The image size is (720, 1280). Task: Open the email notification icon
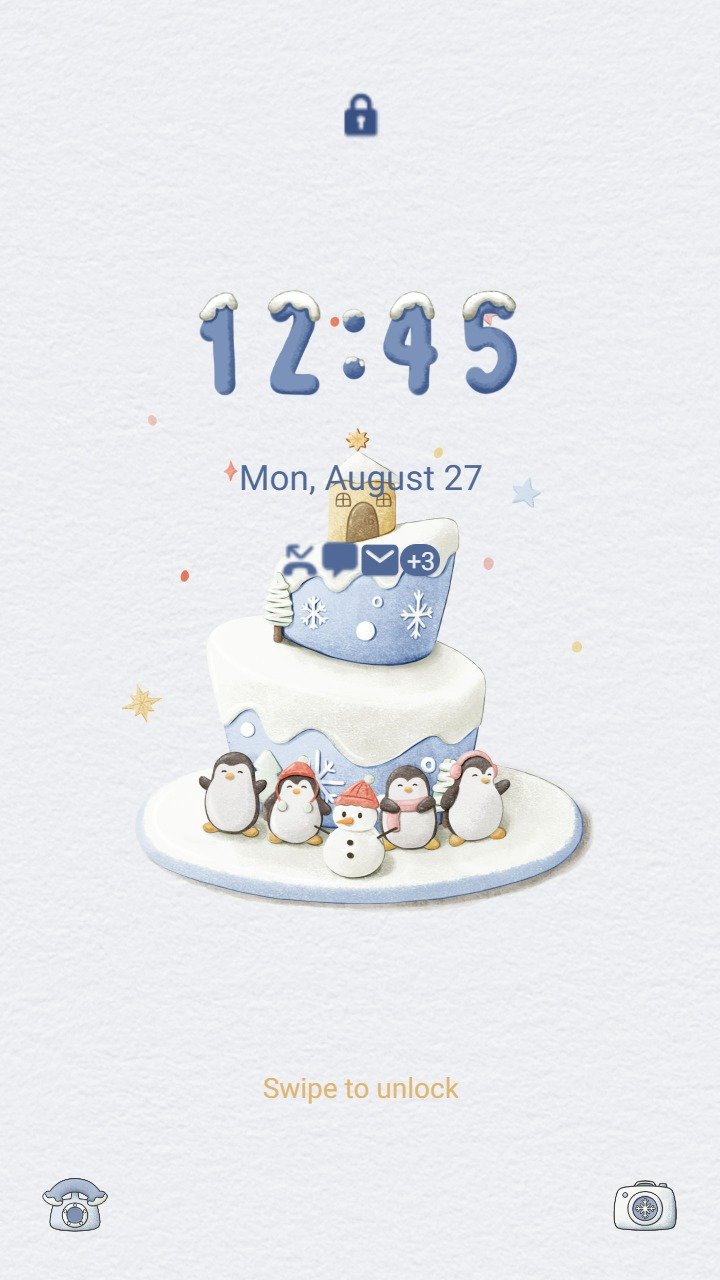coord(380,560)
